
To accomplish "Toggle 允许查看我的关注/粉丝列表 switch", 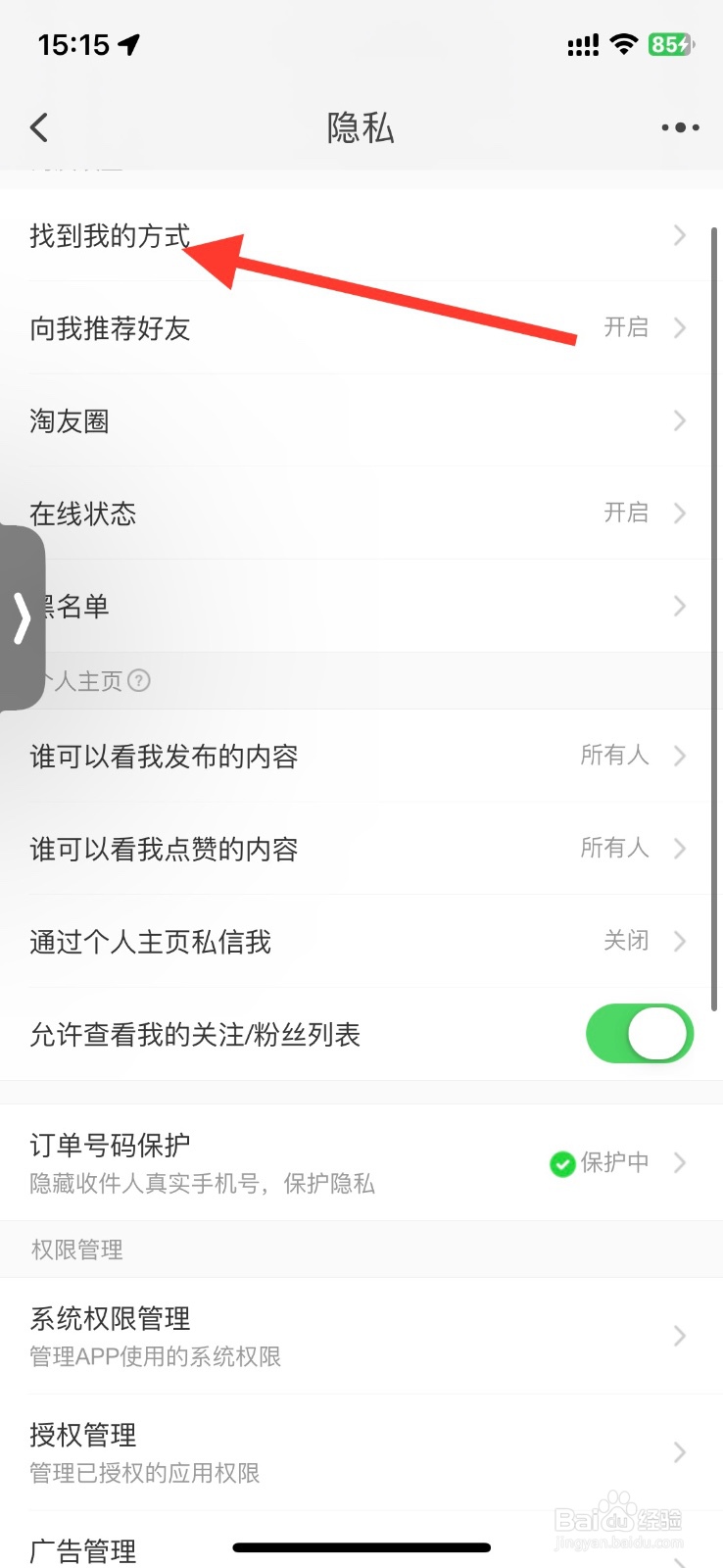I will [x=639, y=1033].
